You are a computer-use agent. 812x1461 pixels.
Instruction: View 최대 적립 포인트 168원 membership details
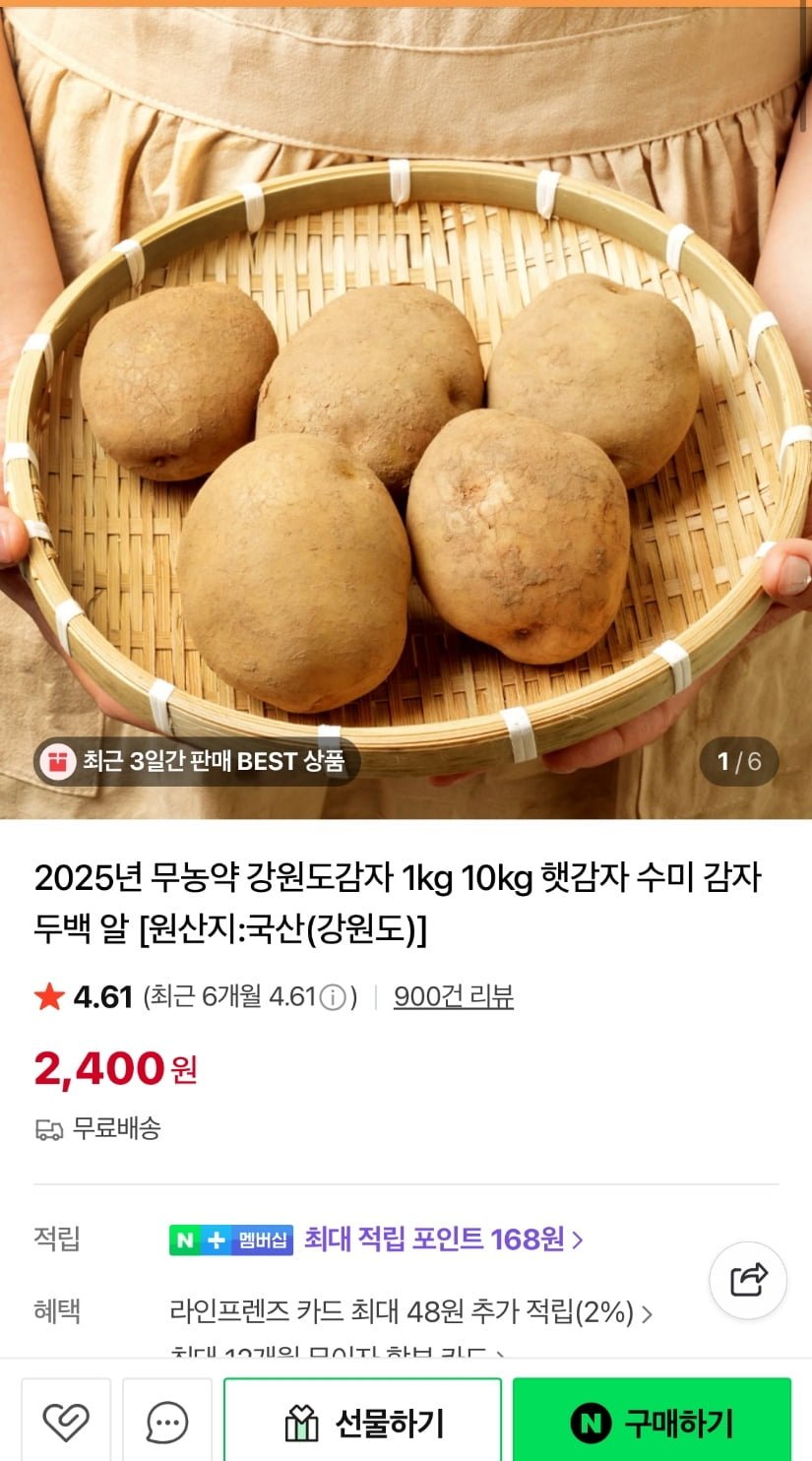point(443,1239)
